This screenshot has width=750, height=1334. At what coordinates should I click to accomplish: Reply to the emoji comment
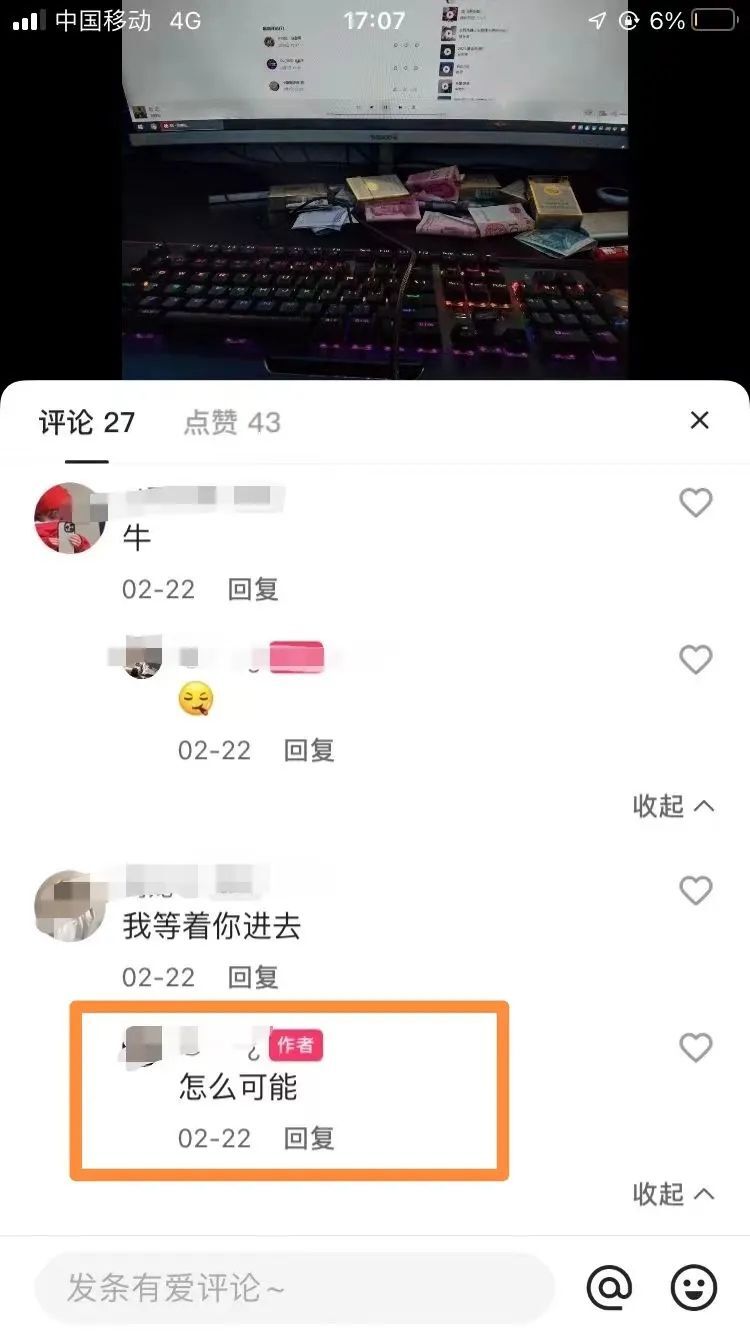pos(309,750)
